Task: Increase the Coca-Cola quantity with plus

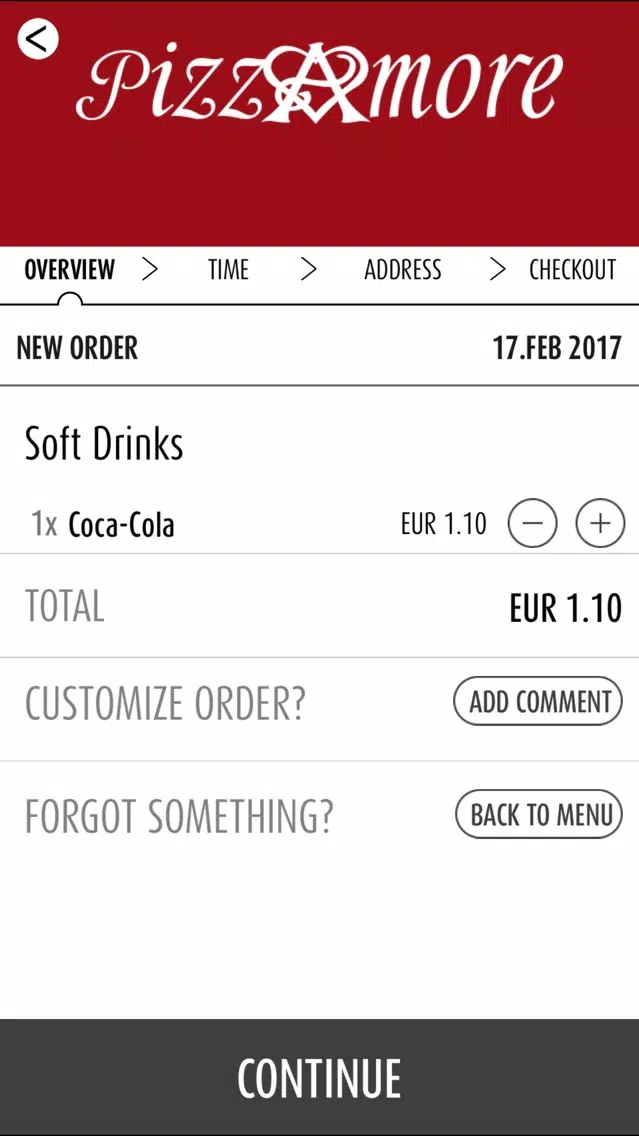Action: point(600,523)
